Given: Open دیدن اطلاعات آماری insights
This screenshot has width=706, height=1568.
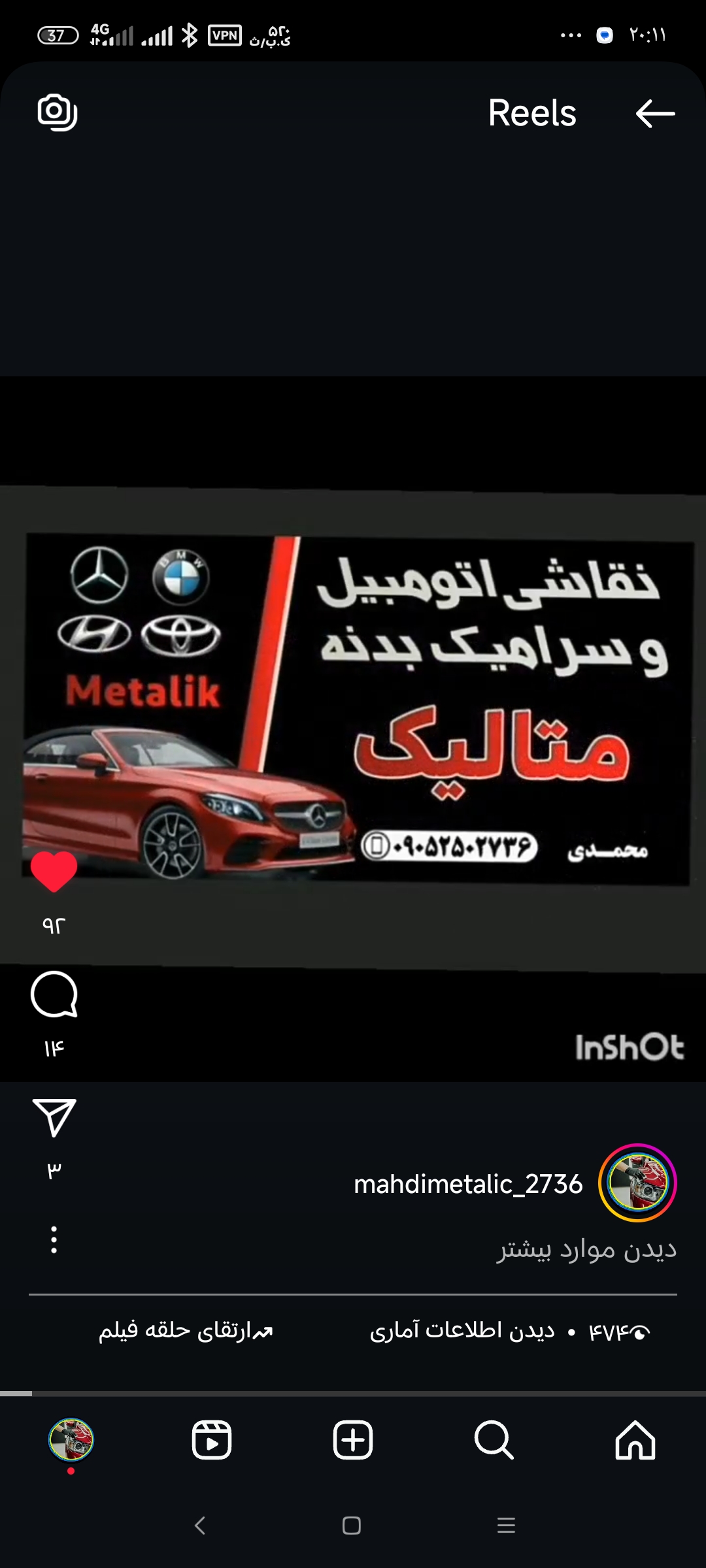Looking at the screenshot, I should click(x=462, y=1330).
